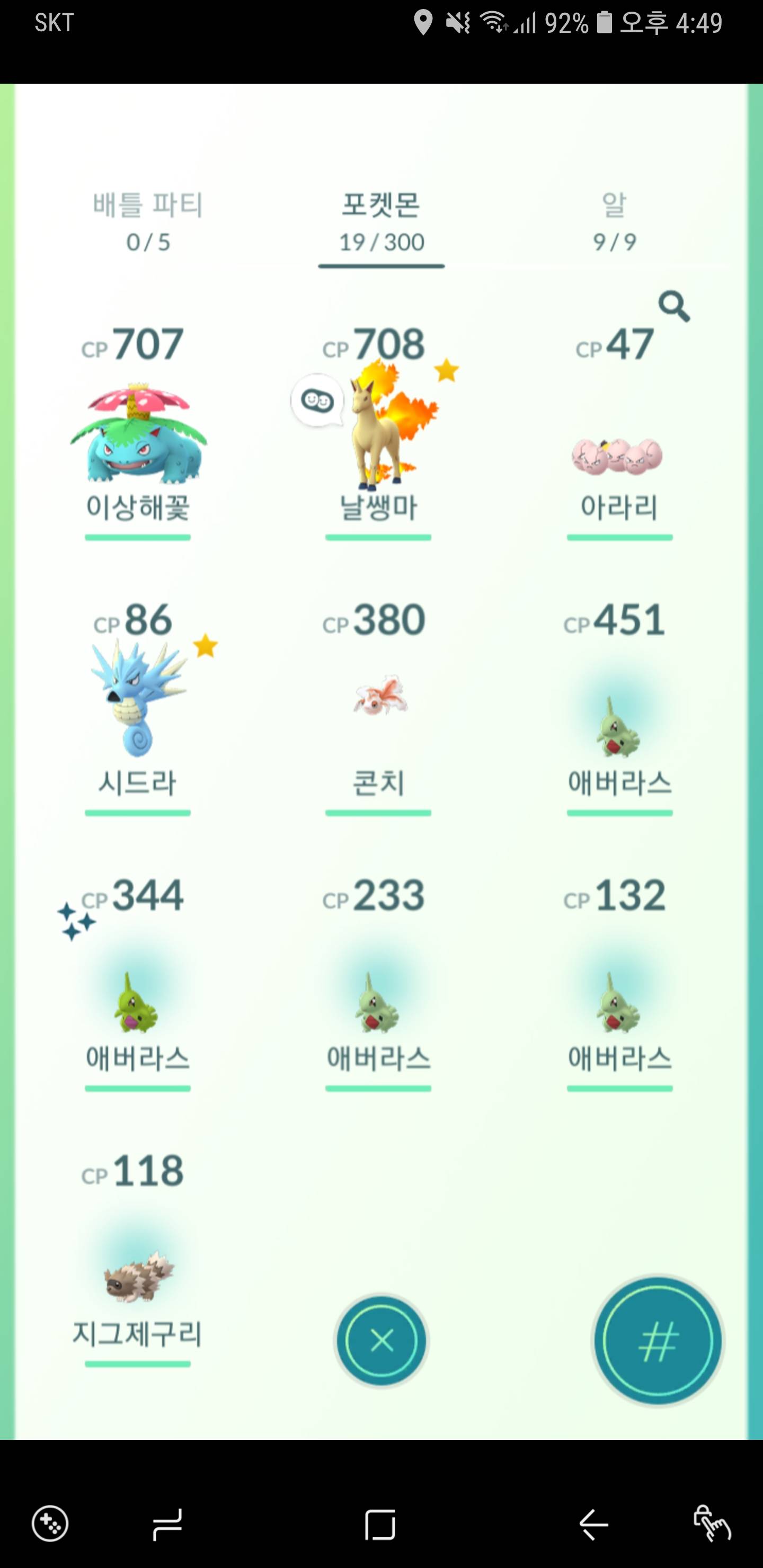Switch to the 배틀 파티 tab
Viewport: 763px width, 1568px height.
click(x=148, y=222)
